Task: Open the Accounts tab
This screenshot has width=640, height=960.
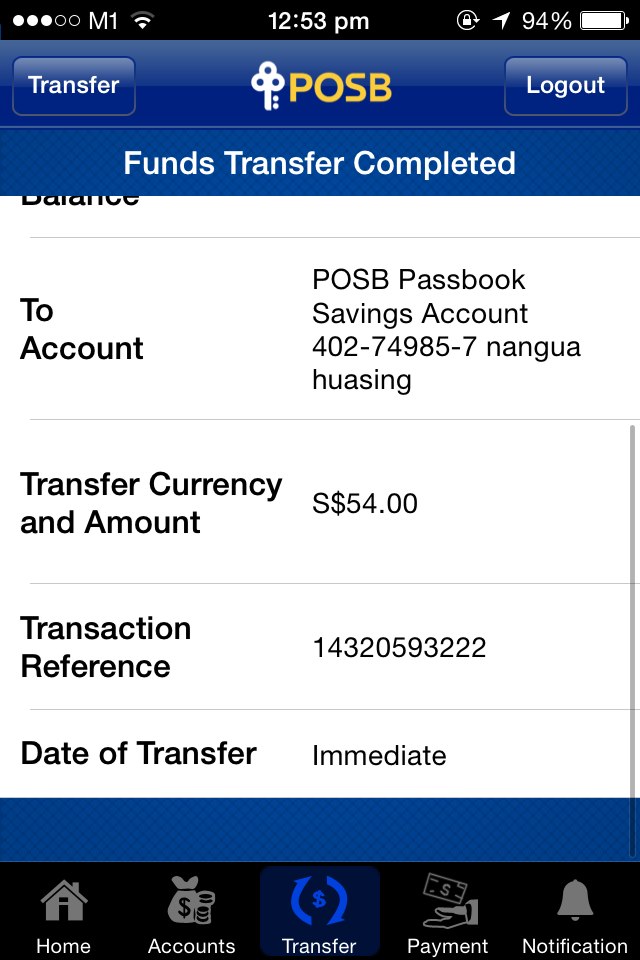Action: [x=191, y=913]
